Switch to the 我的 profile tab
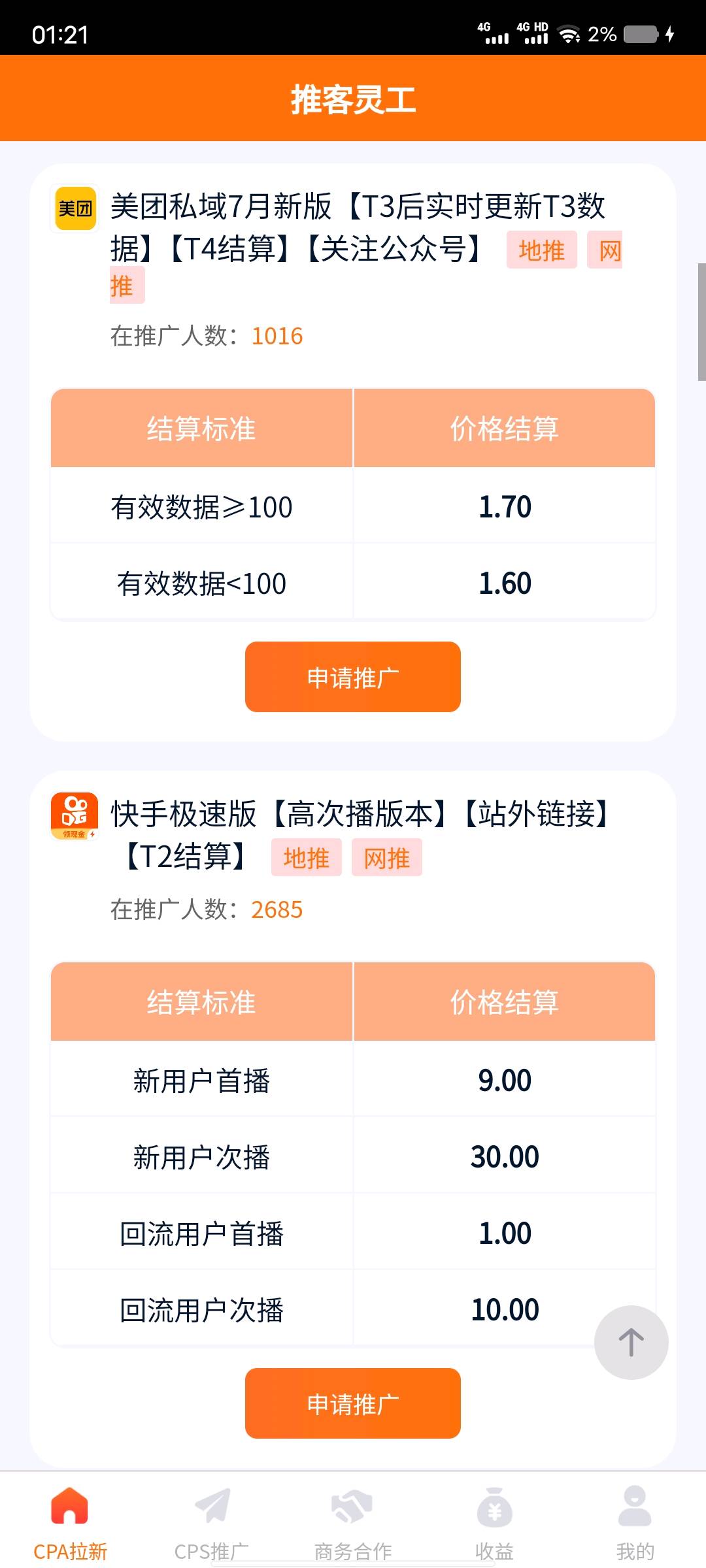Screen dimensions: 706x1568 pos(635,1522)
